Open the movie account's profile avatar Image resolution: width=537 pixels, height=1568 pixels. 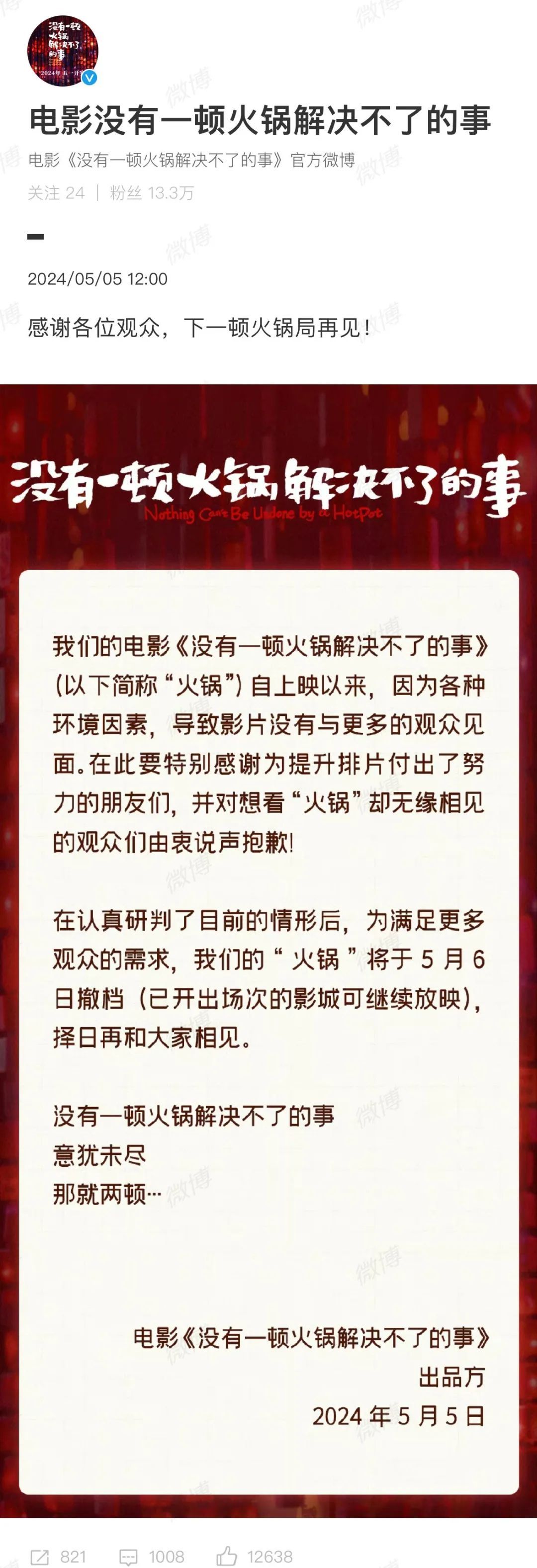tap(62, 51)
